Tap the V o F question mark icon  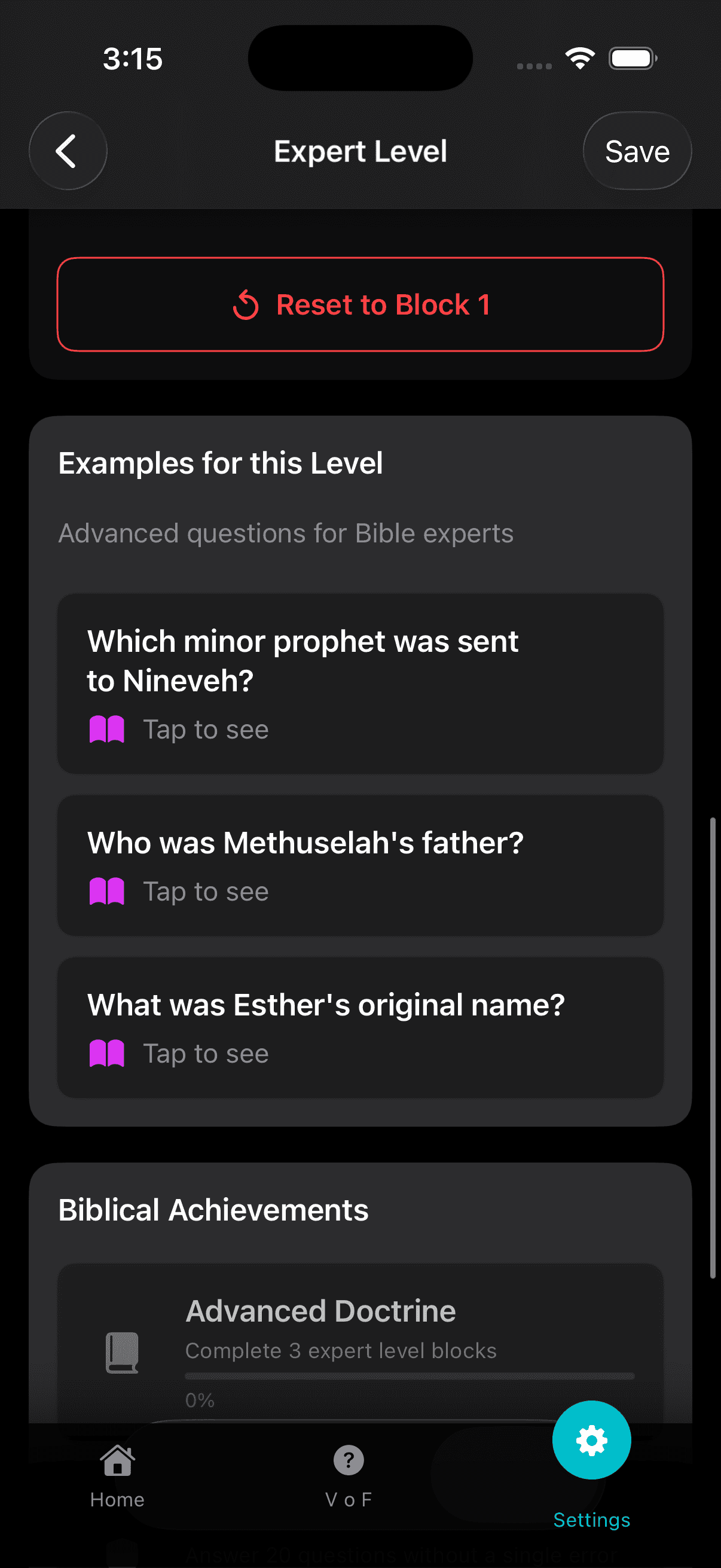click(x=348, y=1460)
